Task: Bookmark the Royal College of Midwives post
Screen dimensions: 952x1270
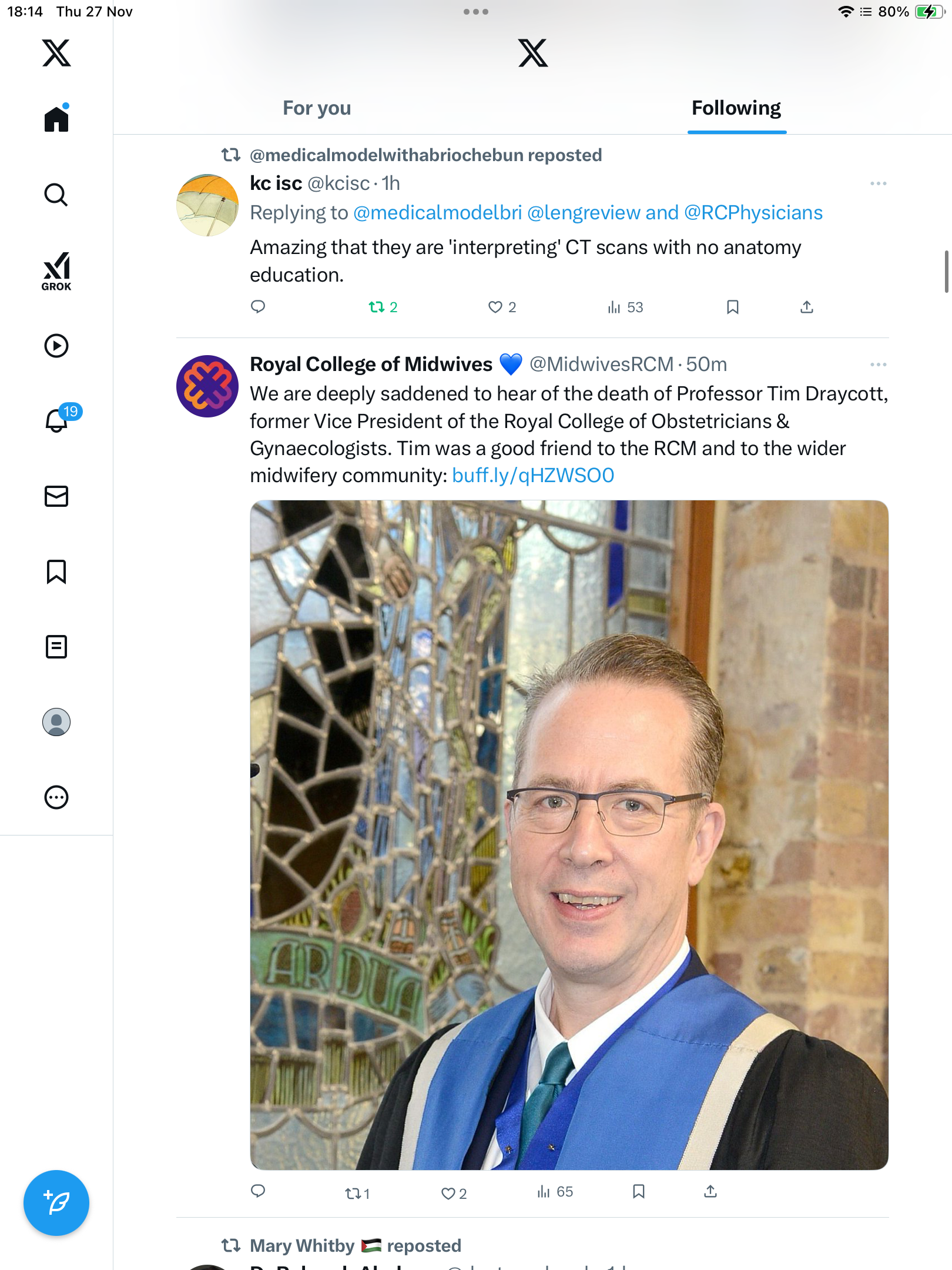Action: (x=639, y=1192)
